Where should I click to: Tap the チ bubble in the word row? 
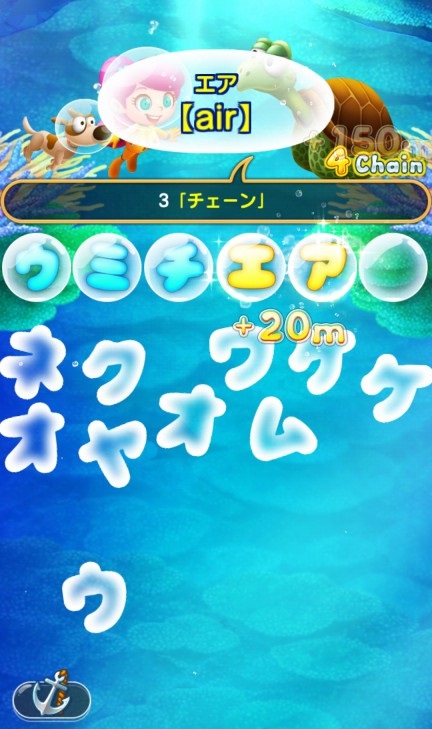[x=179, y=268]
